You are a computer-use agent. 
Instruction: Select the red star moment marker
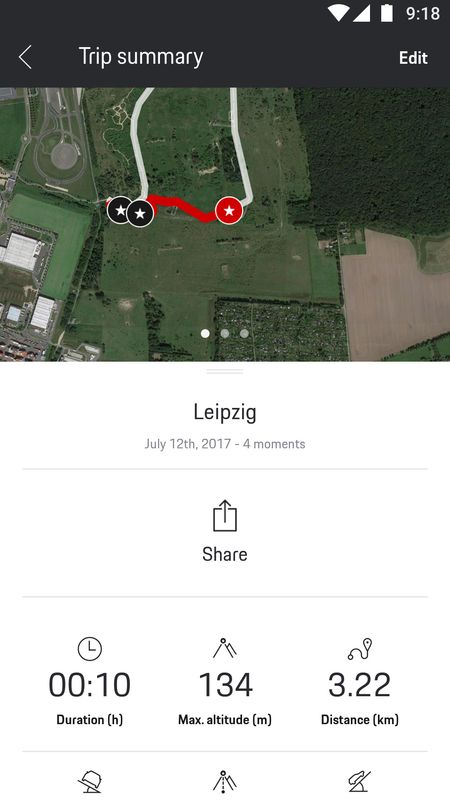click(229, 210)
